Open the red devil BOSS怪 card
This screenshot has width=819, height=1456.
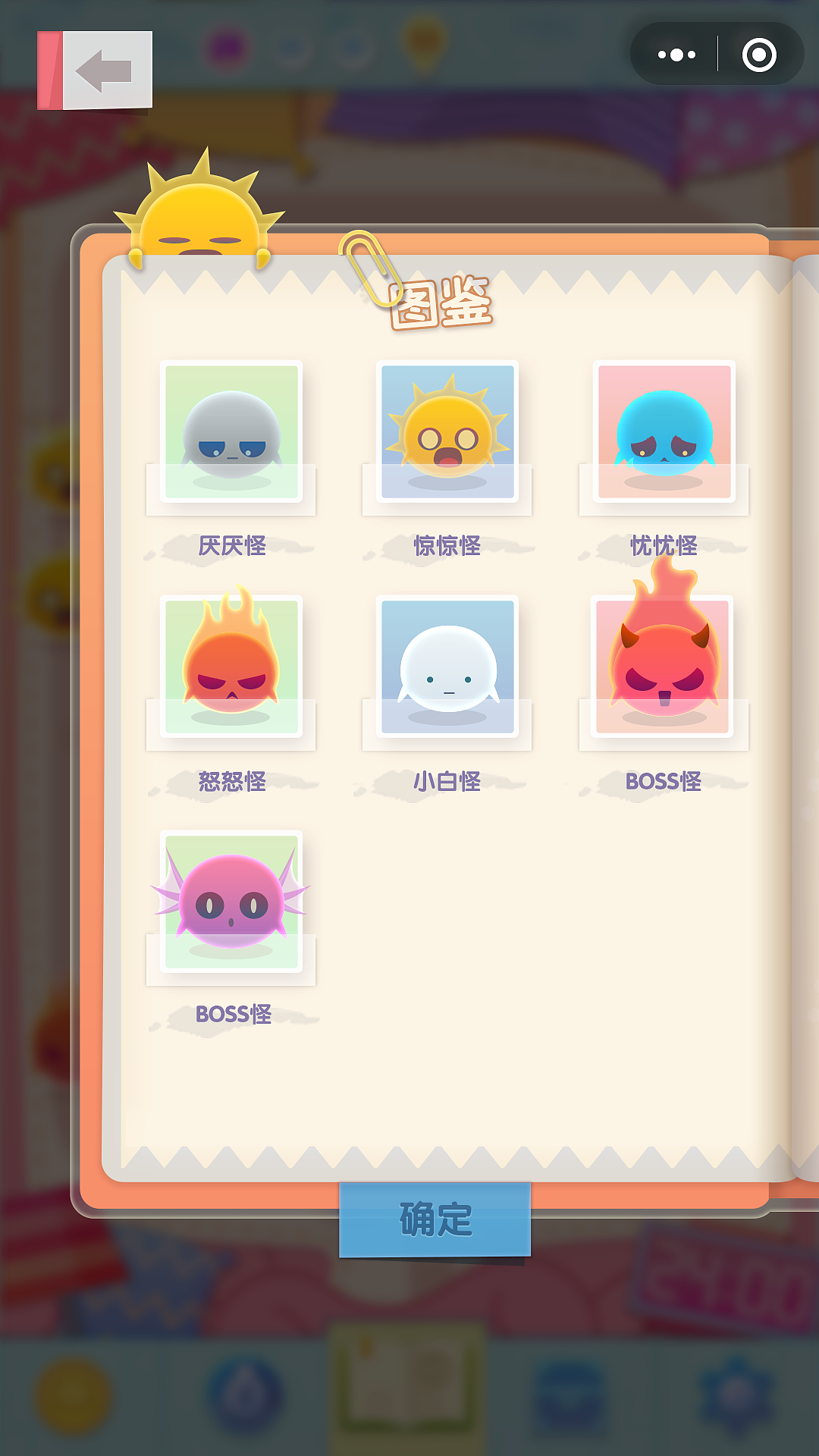[x=664, y=669]
